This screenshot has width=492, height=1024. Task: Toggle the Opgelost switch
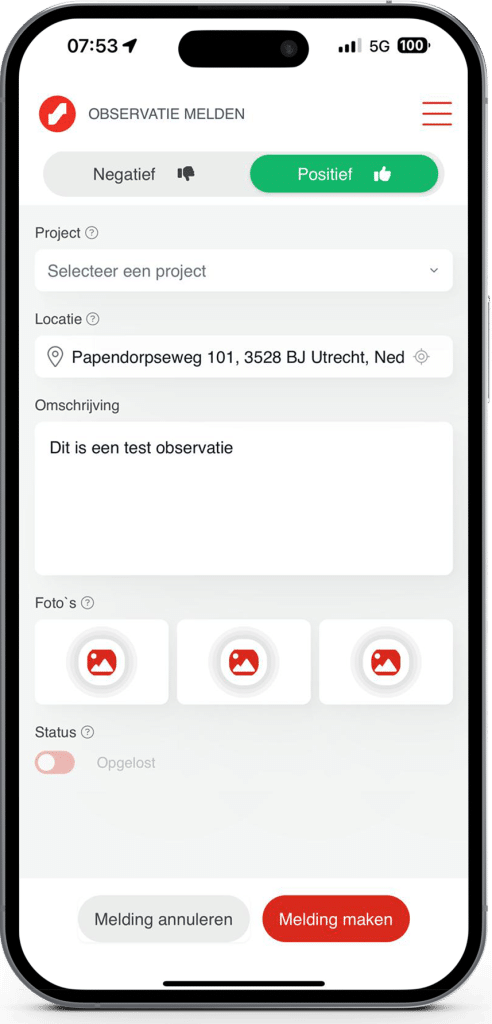coord(55,763)
